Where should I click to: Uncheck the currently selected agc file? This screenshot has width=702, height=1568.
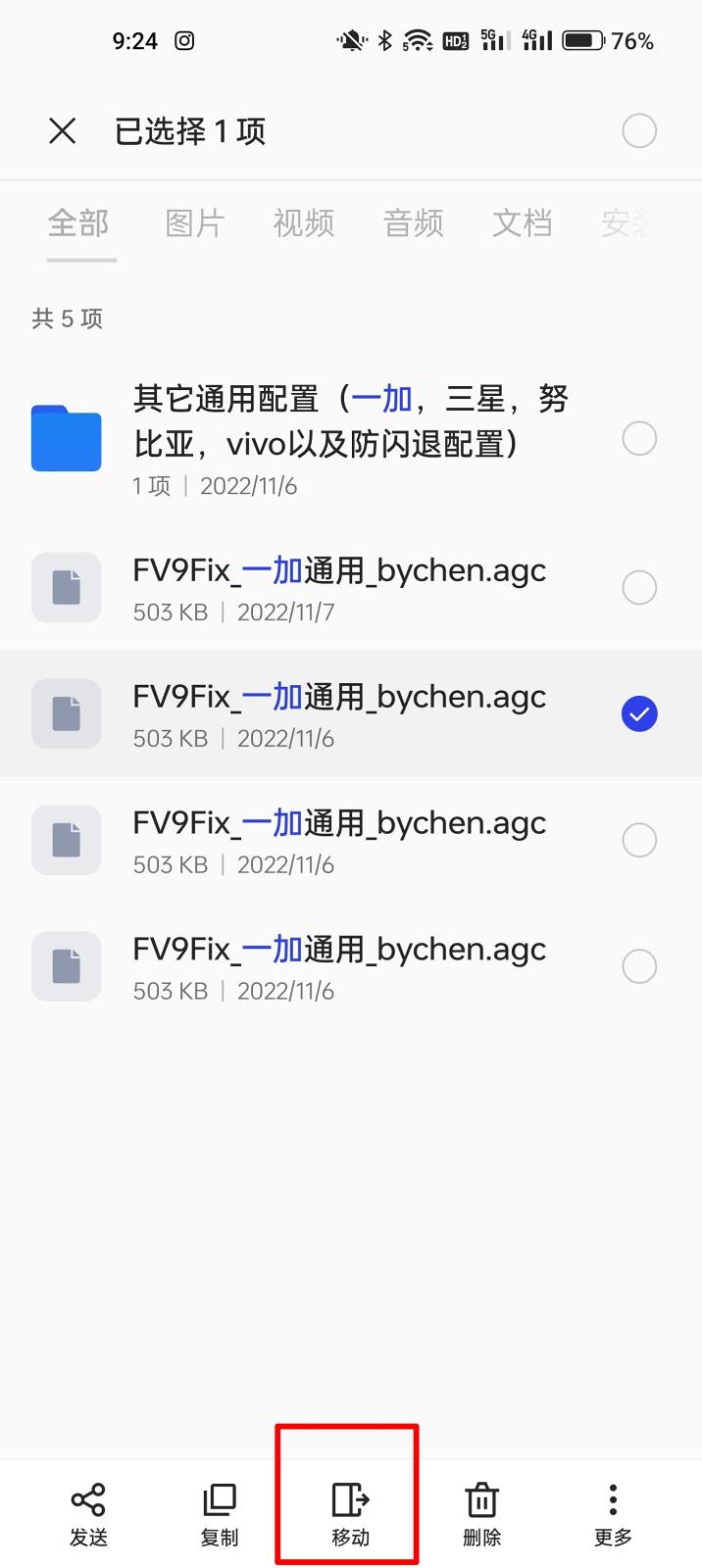(639, 714)
